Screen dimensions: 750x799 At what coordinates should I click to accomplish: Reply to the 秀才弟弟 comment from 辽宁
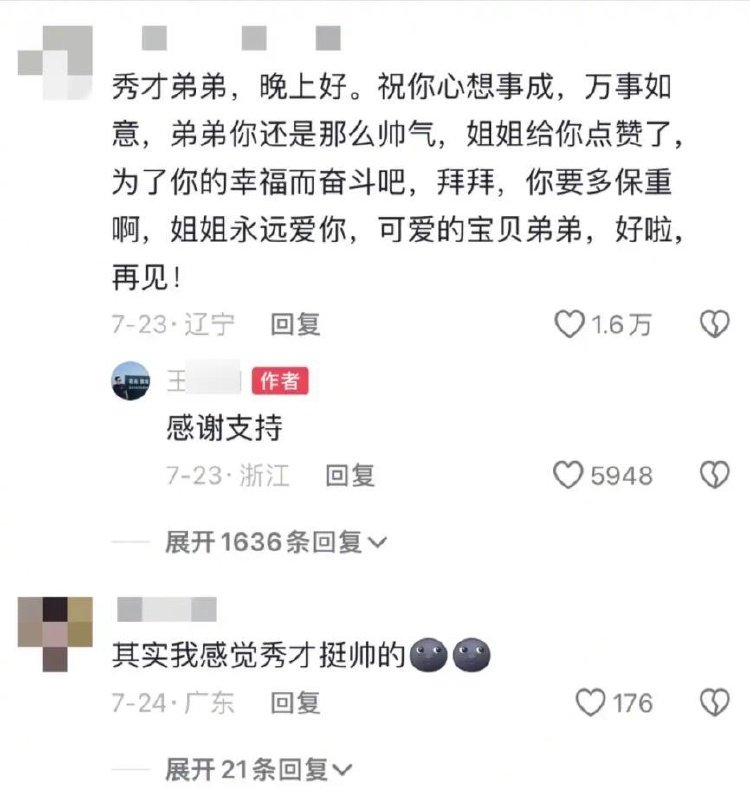pyautogui.click(x=295, y=324)
